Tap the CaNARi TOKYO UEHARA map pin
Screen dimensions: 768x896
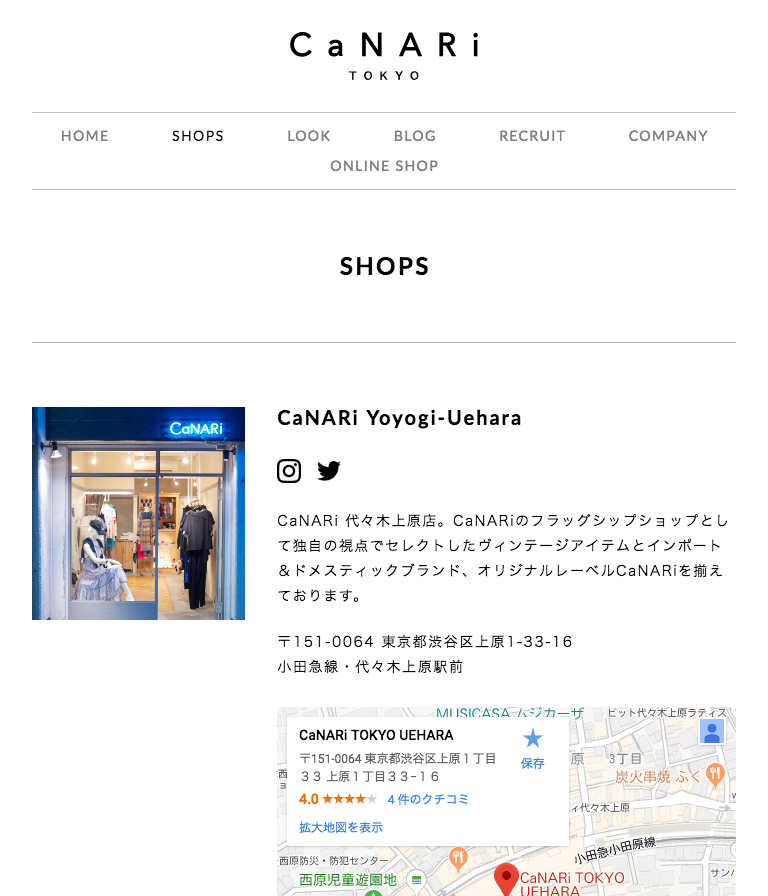(507, 879)
